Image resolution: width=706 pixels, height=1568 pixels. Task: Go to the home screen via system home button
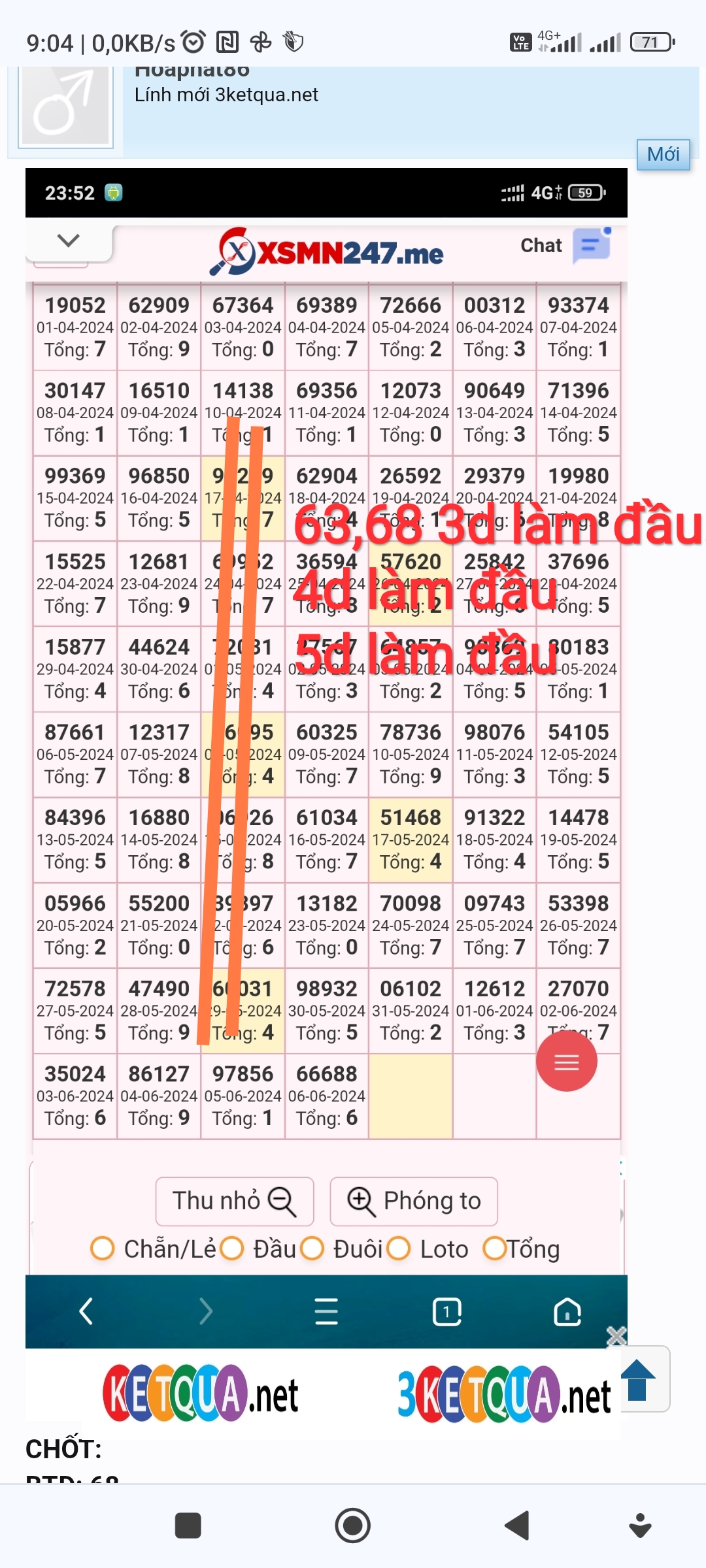coord(353,1526)
